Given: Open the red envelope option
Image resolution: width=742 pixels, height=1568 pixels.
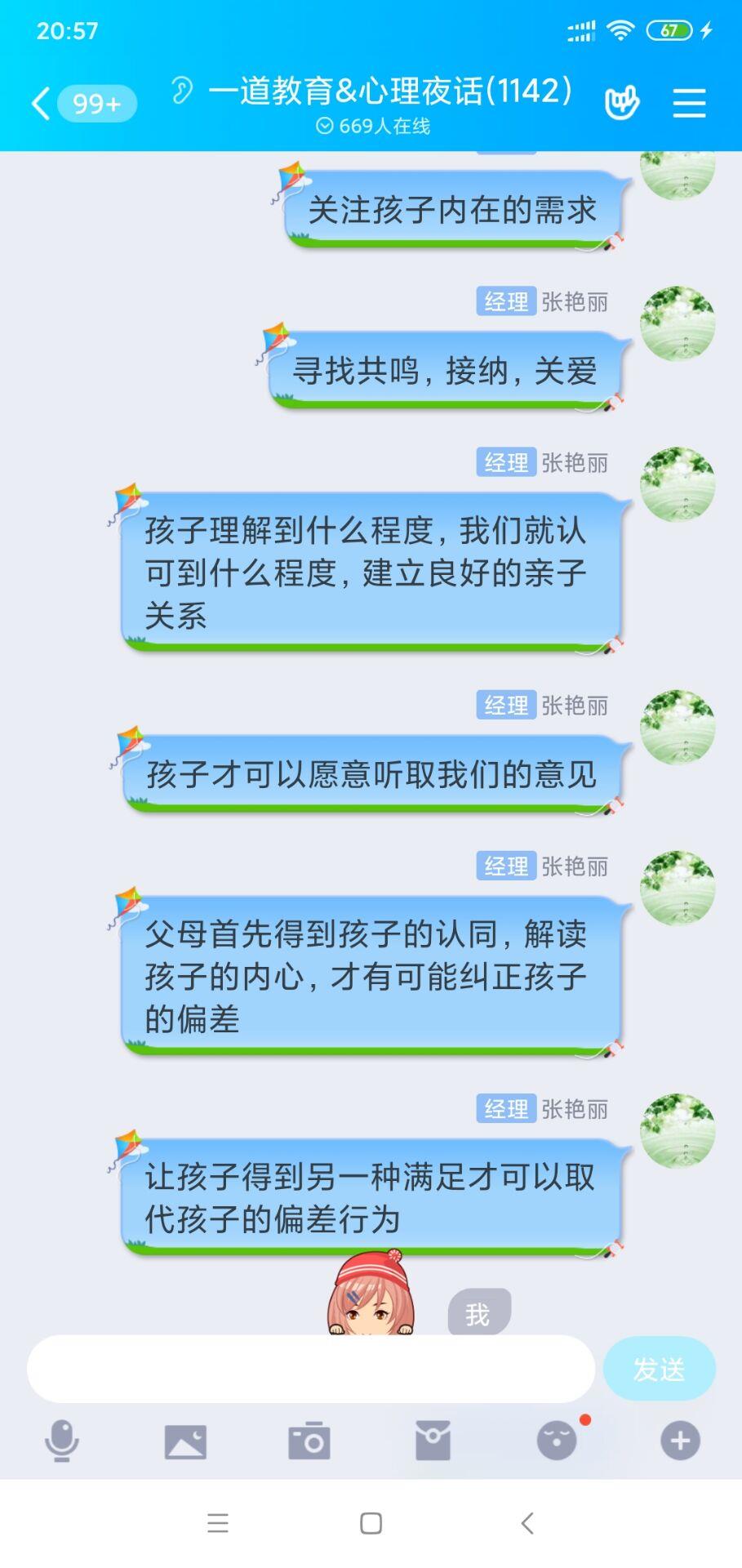Looking at the screenshot, I should (x=433, y=1441).
